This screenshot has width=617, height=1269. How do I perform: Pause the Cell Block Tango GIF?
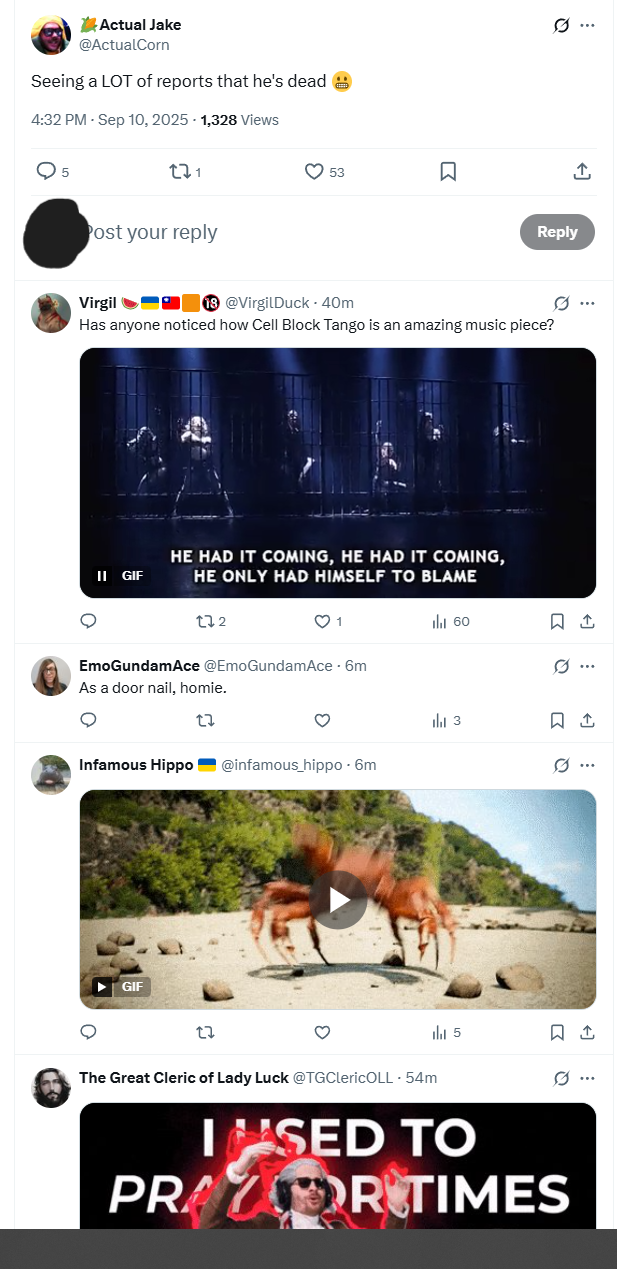click(x=101, y=575)
